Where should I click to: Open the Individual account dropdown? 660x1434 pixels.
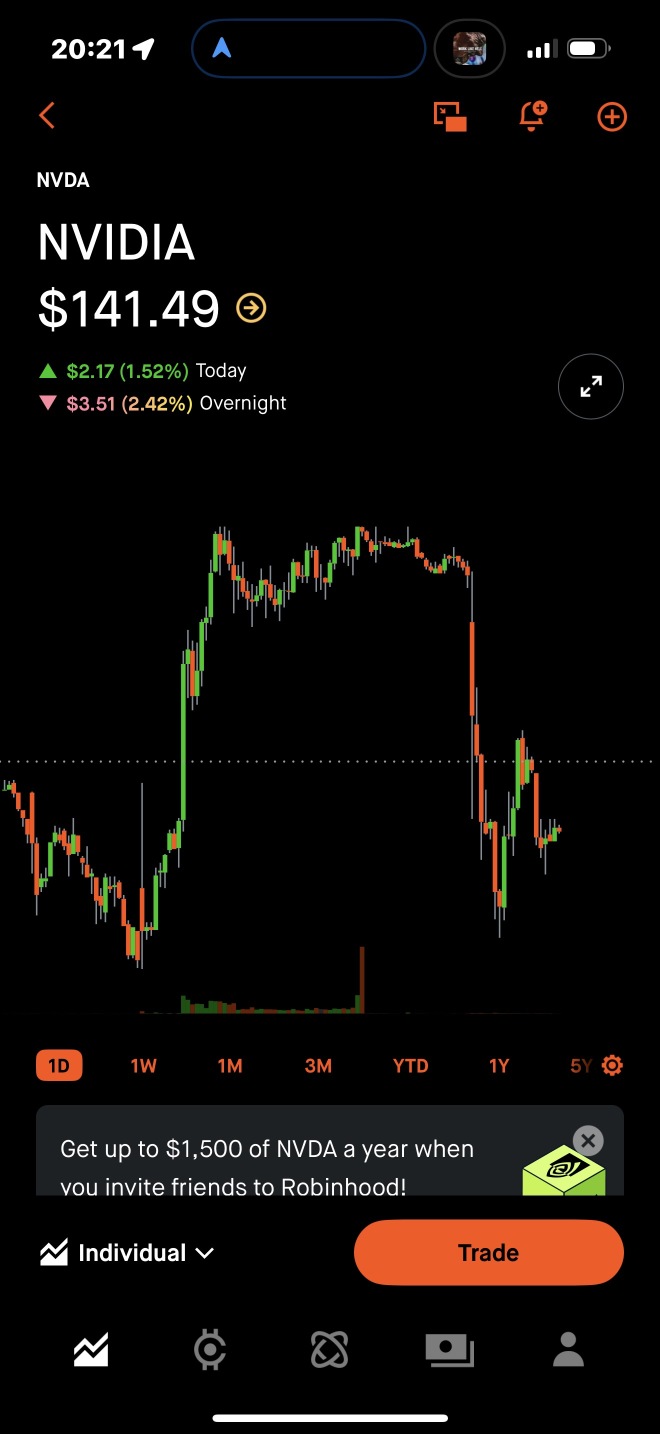[x=127, y=1253]
